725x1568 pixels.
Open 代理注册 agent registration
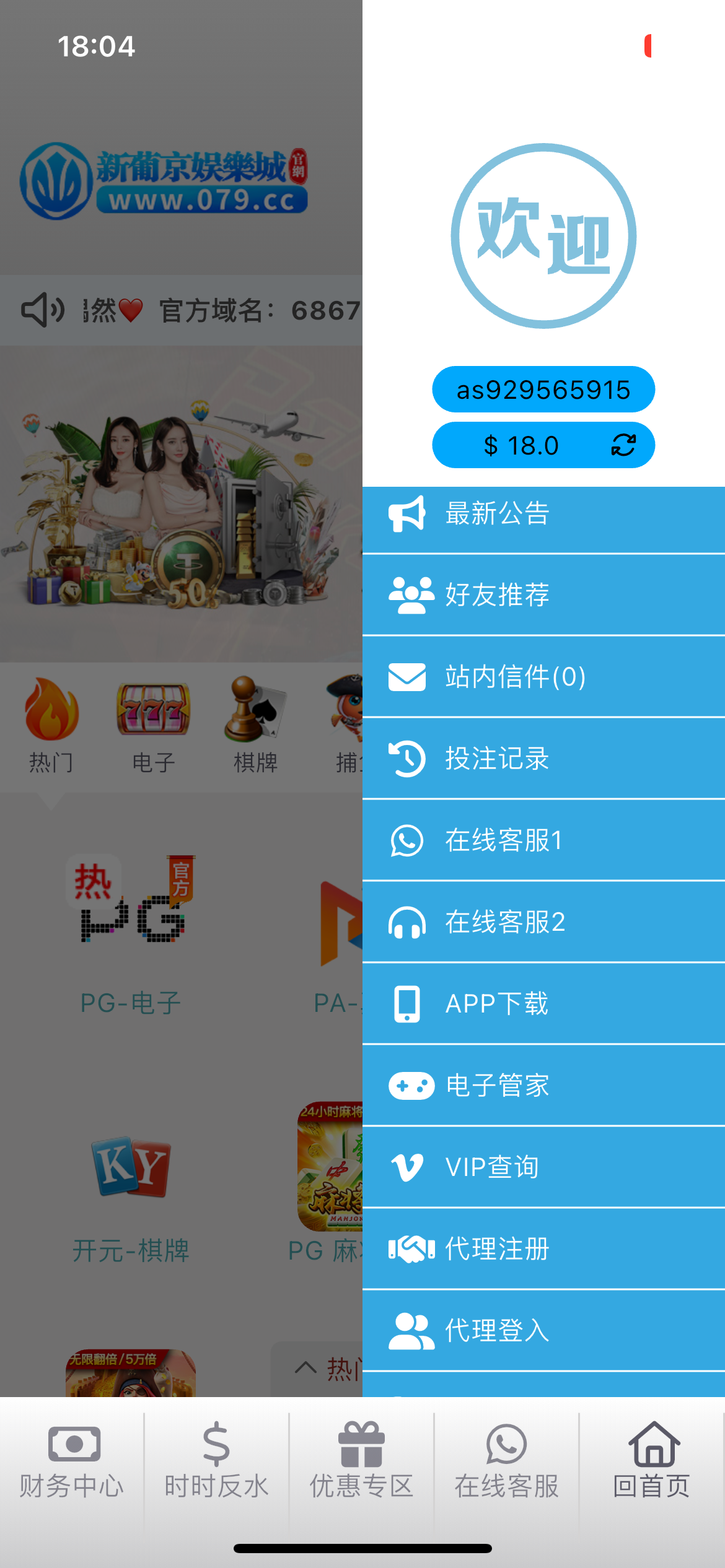[543, 1249]
